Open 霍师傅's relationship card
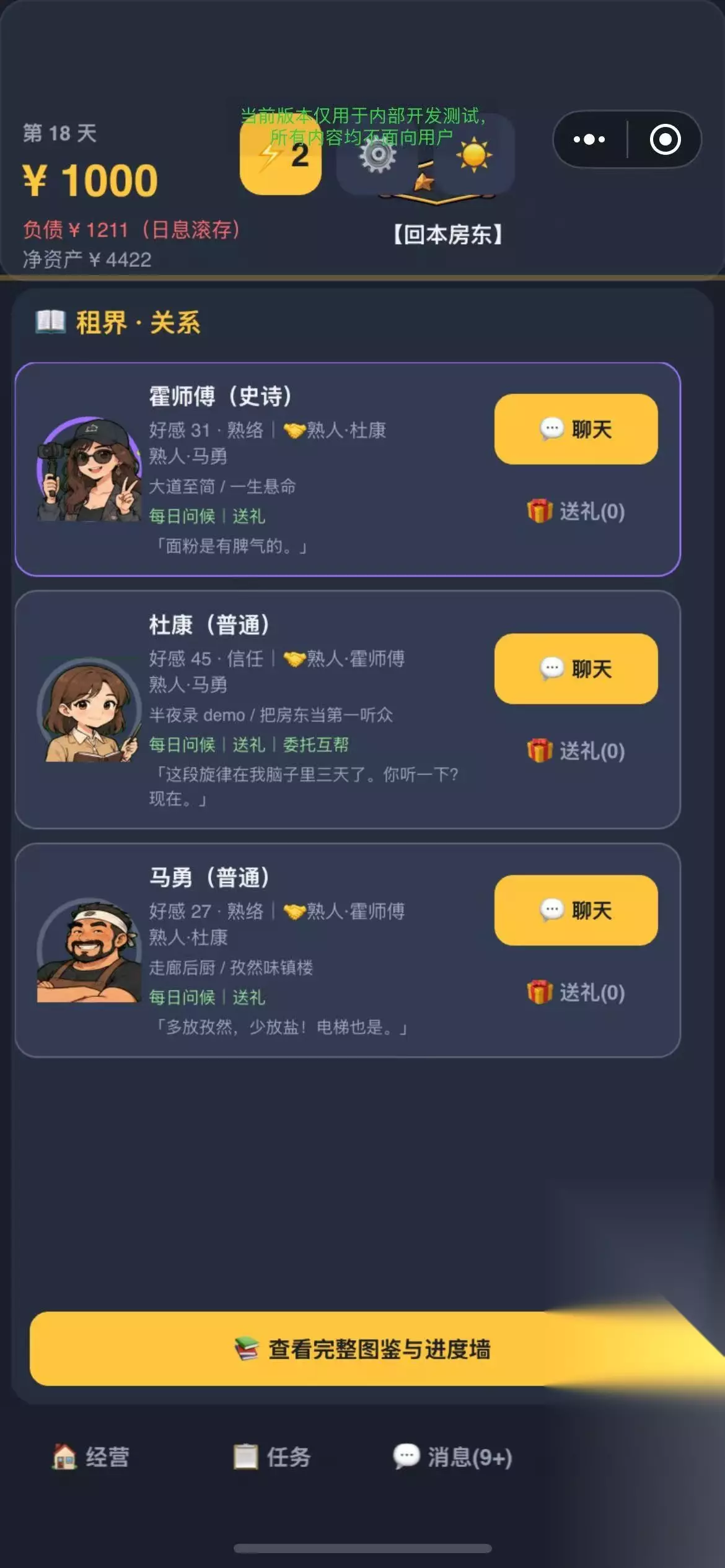 pos(348,469)
